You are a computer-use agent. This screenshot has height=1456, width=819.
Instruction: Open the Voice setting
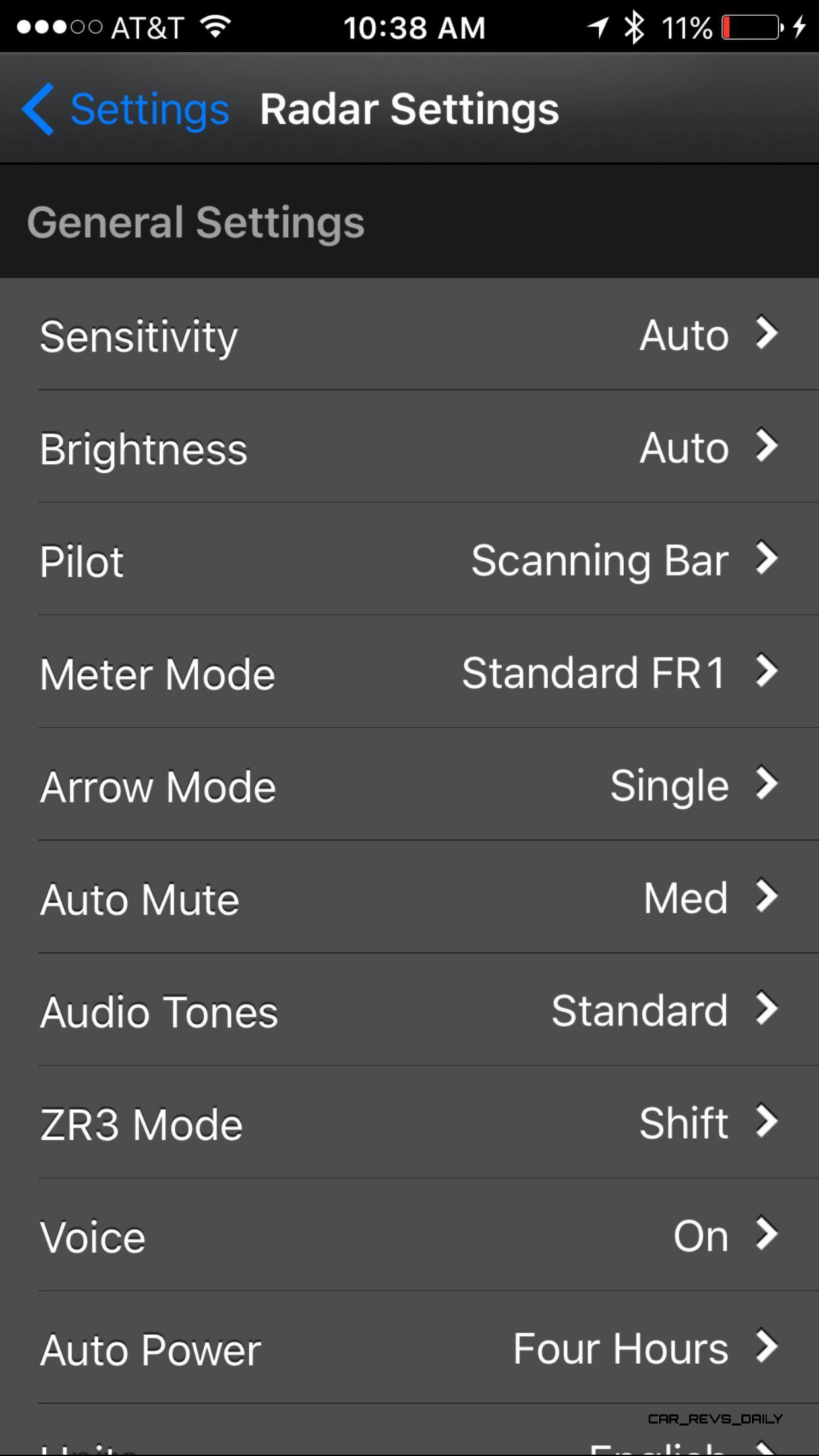pos(409,1236)
